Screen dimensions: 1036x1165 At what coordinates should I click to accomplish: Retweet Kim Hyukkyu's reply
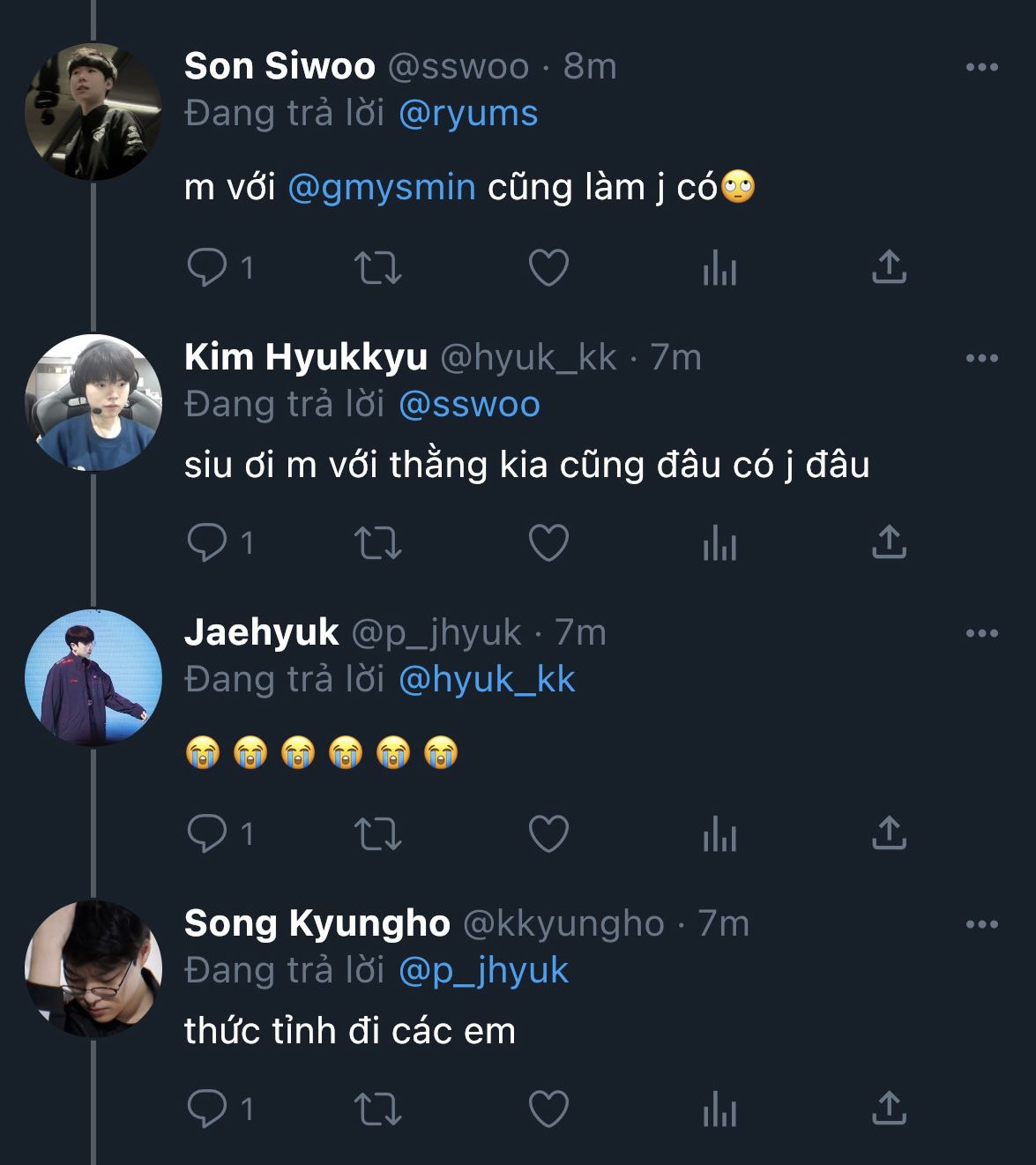pos(377,542)
